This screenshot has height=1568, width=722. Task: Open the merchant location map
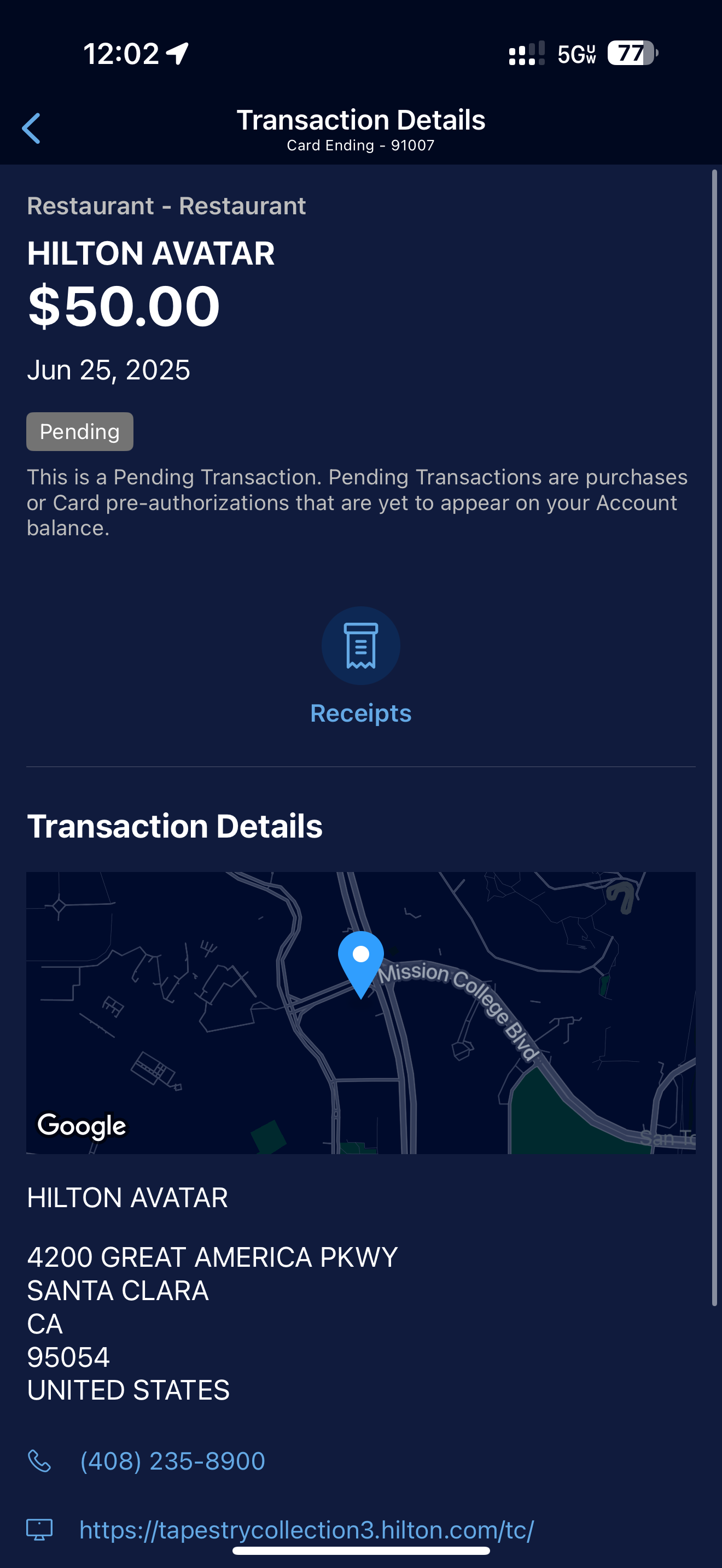click(x=360, y=1013)
